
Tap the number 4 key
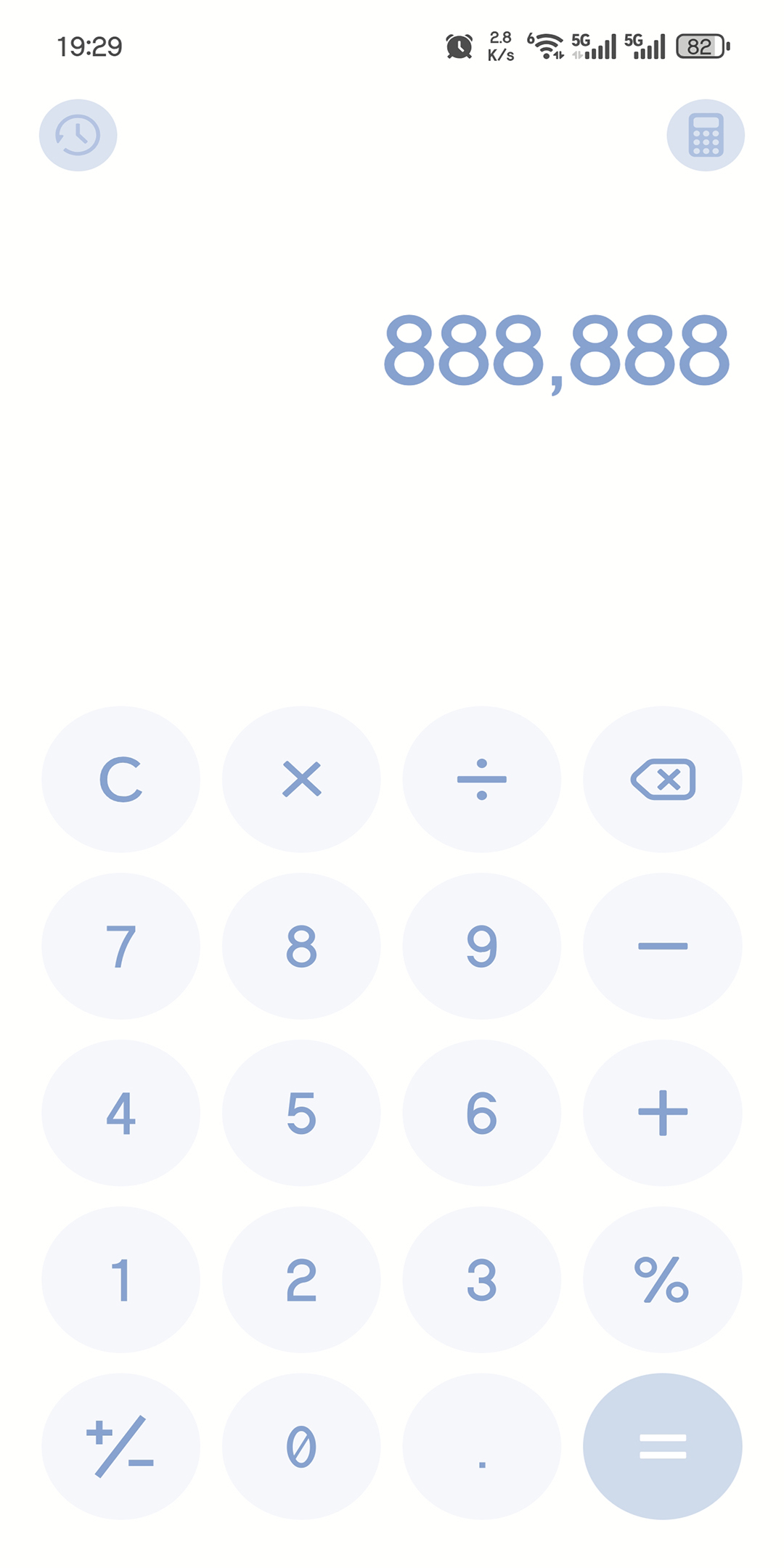[x=121, y=1113]
